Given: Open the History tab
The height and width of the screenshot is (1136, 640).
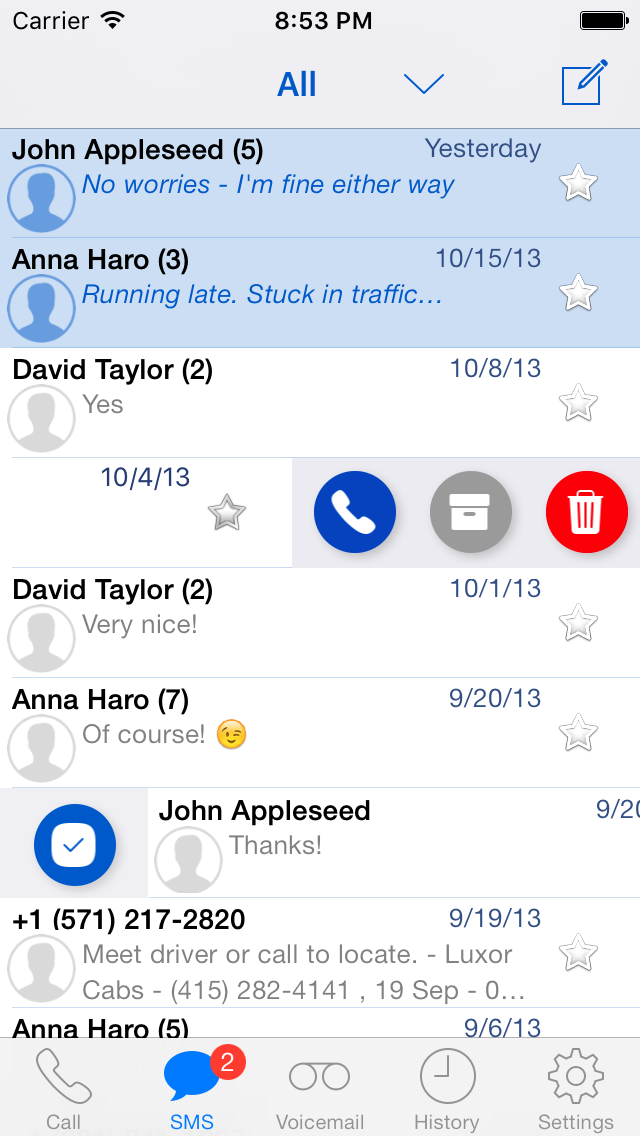Looking at the screenshot, I should click(x=447, y=1090).
